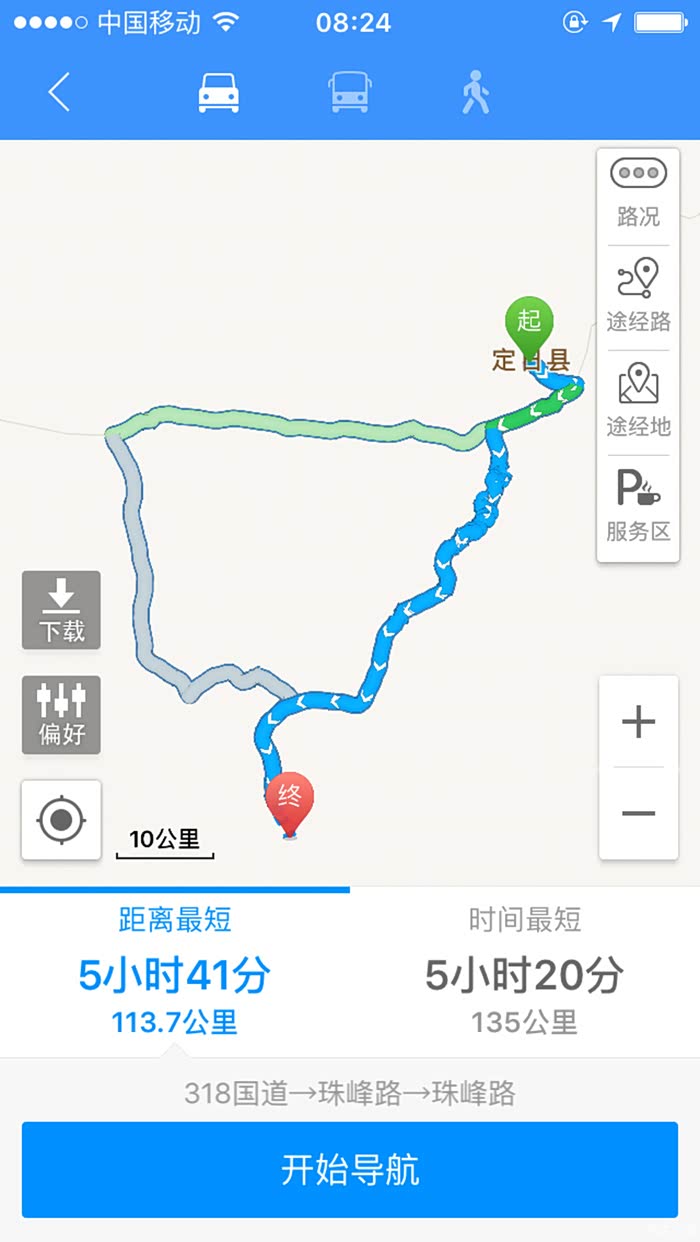Center the map on my location
The width and height of the screenshot is (700, 1242).
tap(61, 820)
